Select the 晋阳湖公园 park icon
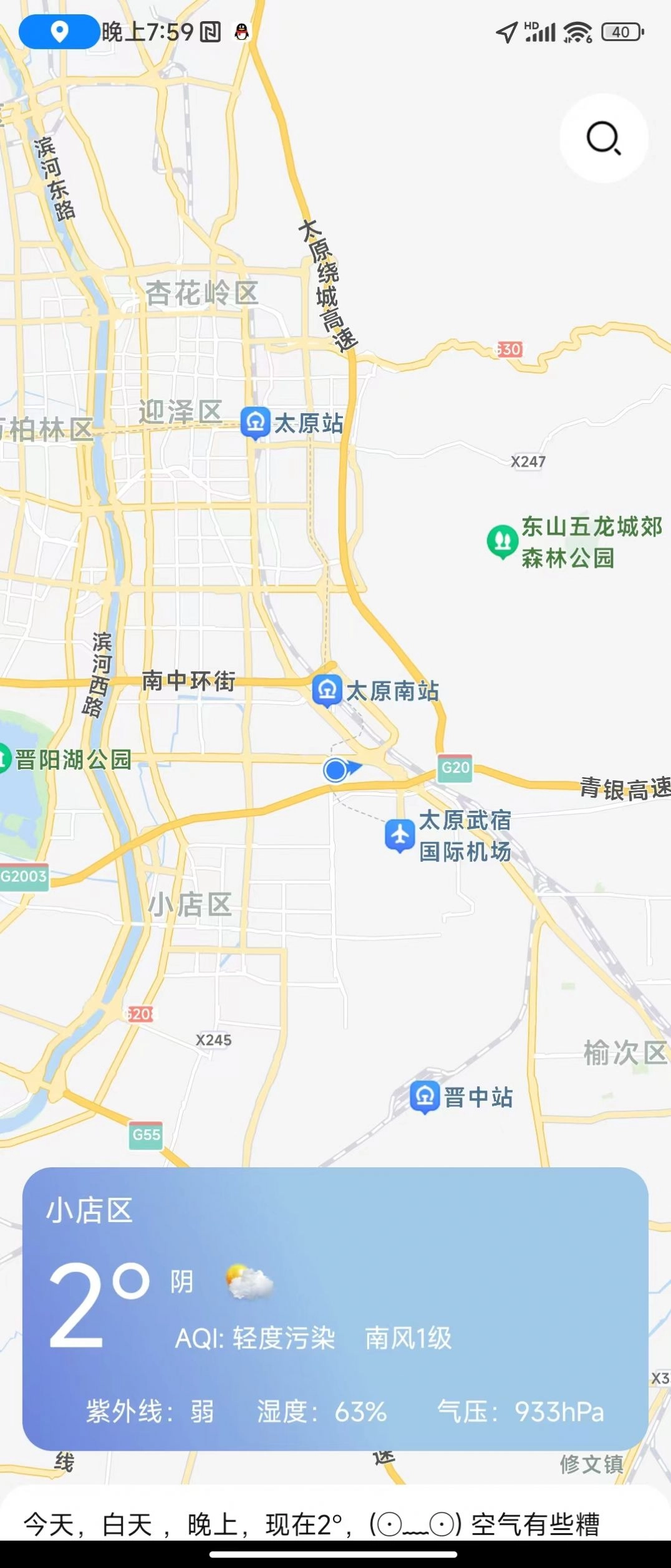671x1568 pixels. (5, 760)
